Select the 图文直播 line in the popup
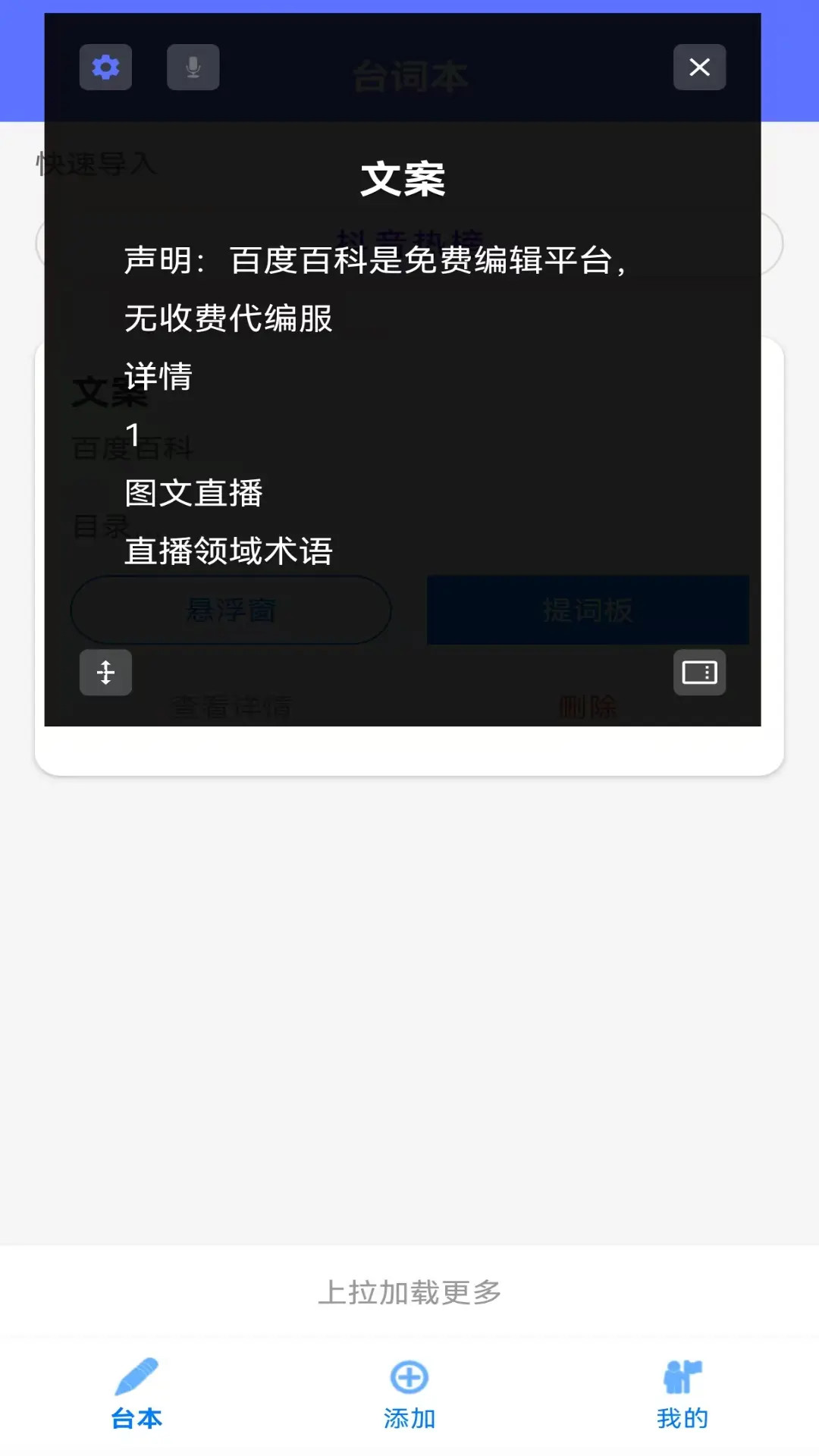Screen dimensions: 819x1456 click(195, 493)
